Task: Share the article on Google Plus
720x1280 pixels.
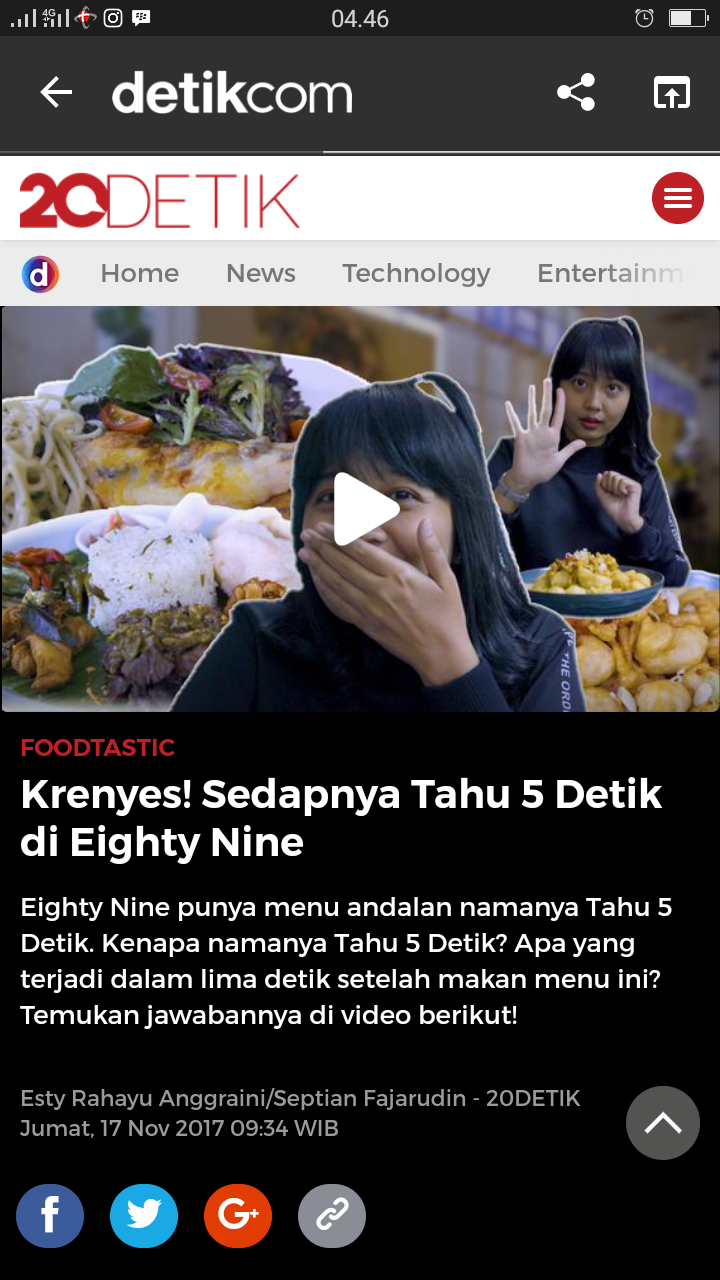Action: pyautogui.click(x=238, y=1216)
